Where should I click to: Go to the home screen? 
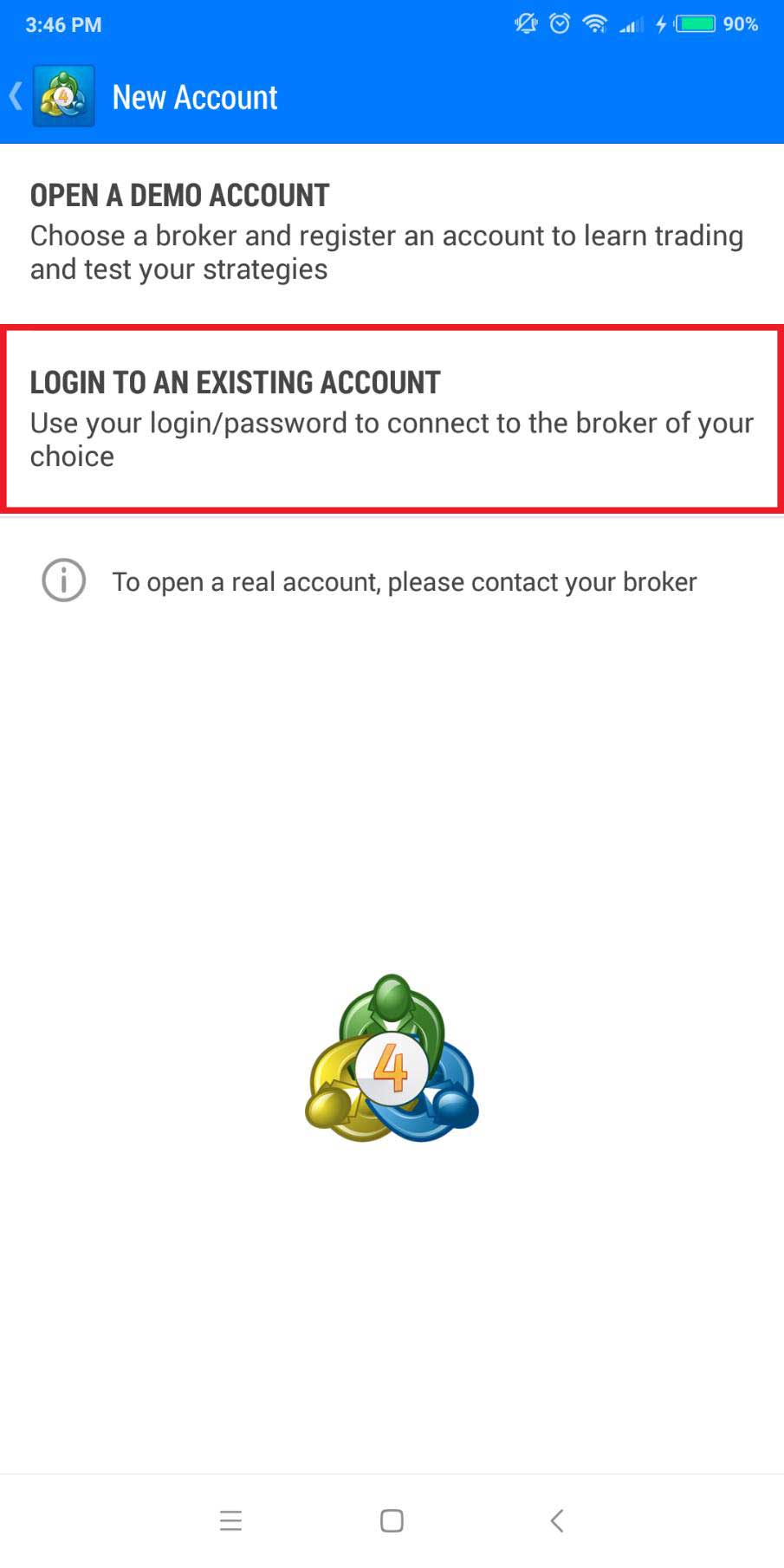tap(392, 1520)
